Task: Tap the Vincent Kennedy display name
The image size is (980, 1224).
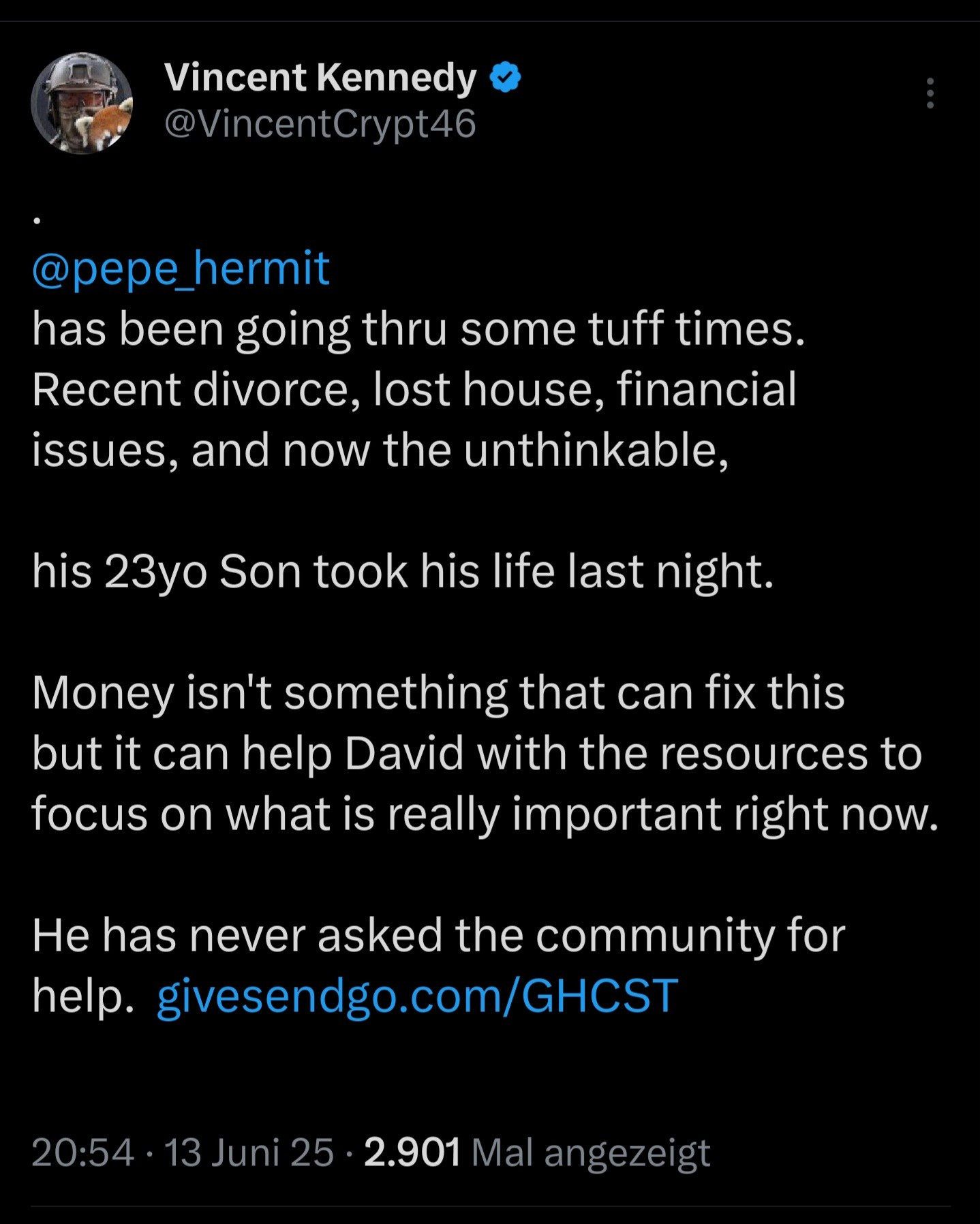Action: point(320,77)
